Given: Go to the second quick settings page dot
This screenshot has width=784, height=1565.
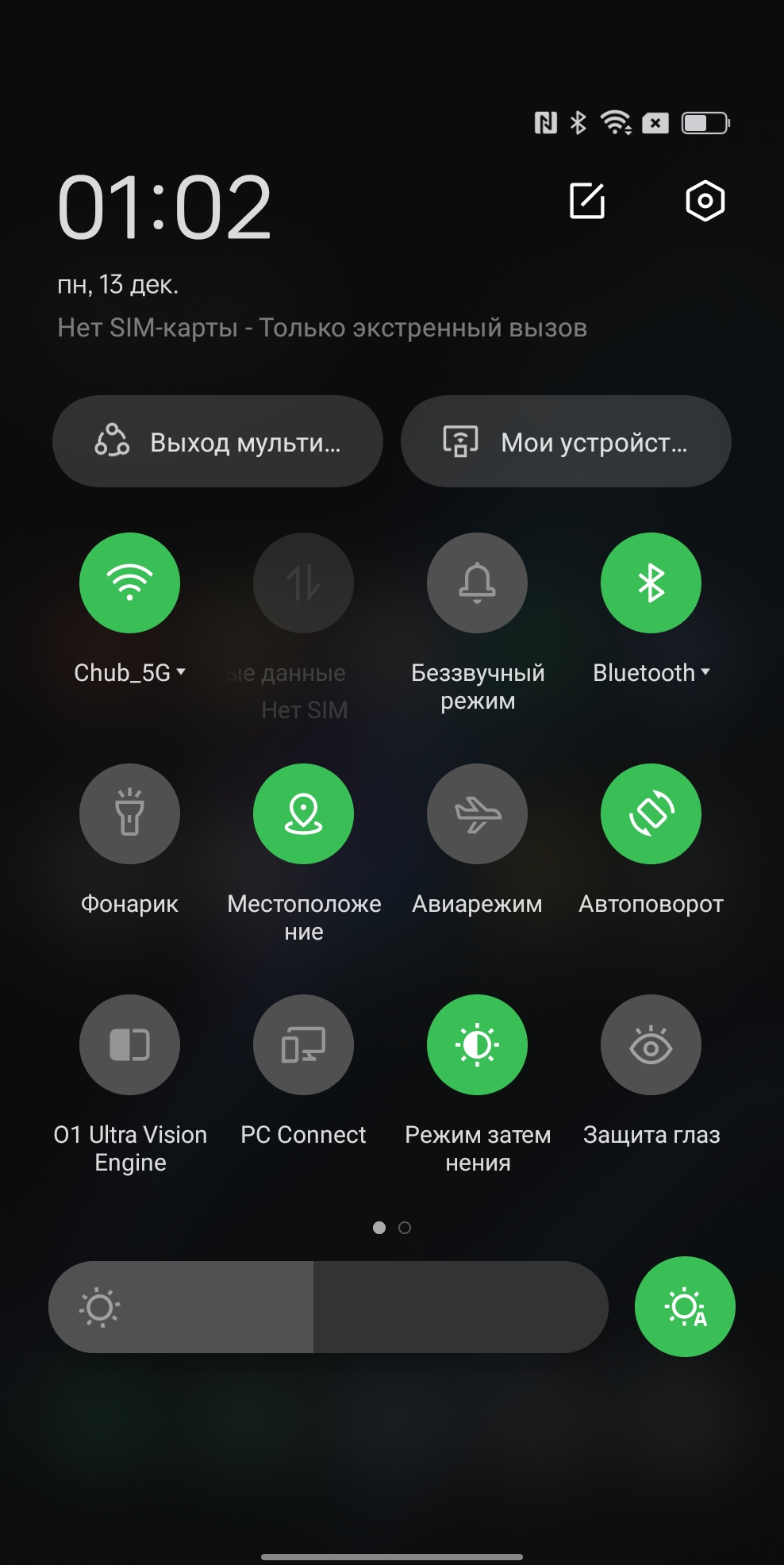Looking at the screenshot, I should pos(405,1228).
